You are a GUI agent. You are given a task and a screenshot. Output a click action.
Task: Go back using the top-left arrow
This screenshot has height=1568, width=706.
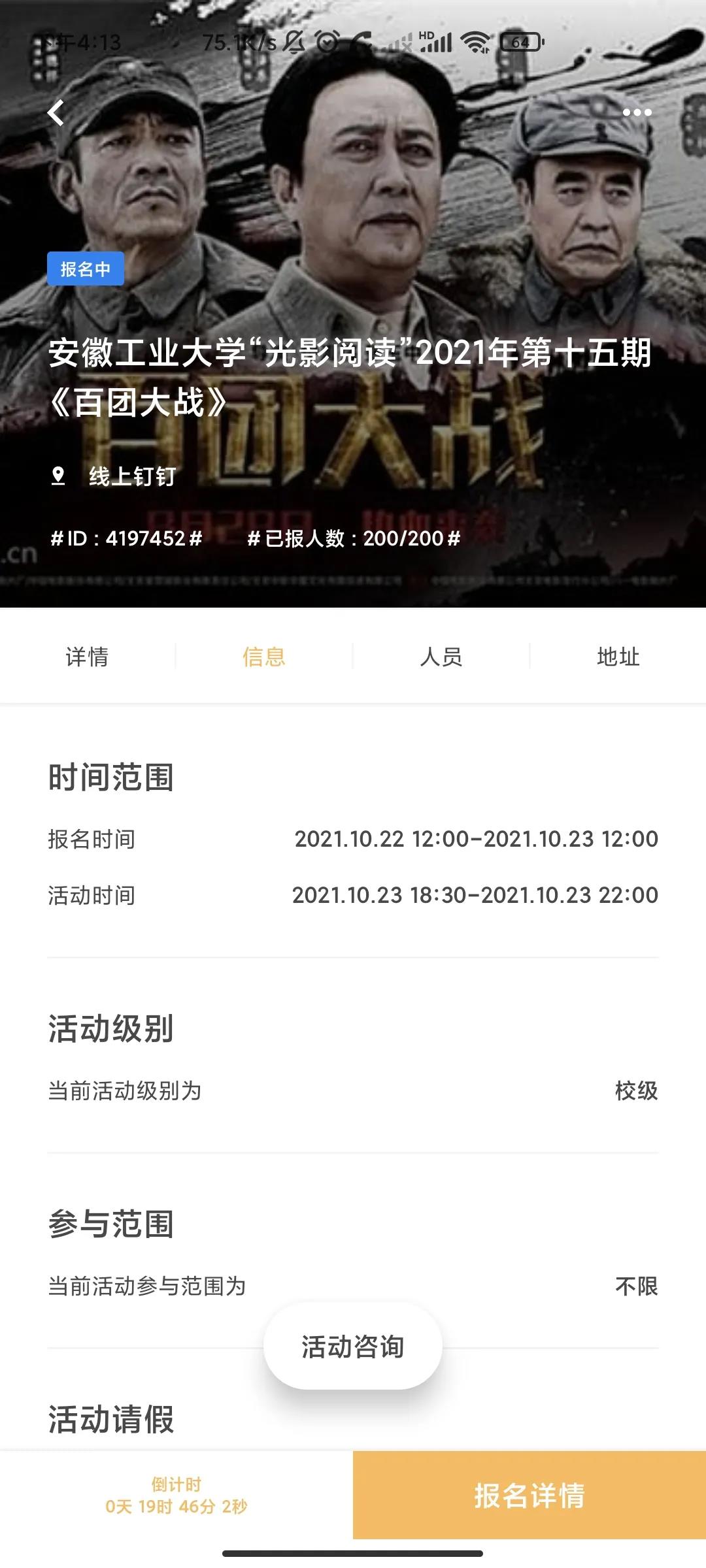[56, 112]
